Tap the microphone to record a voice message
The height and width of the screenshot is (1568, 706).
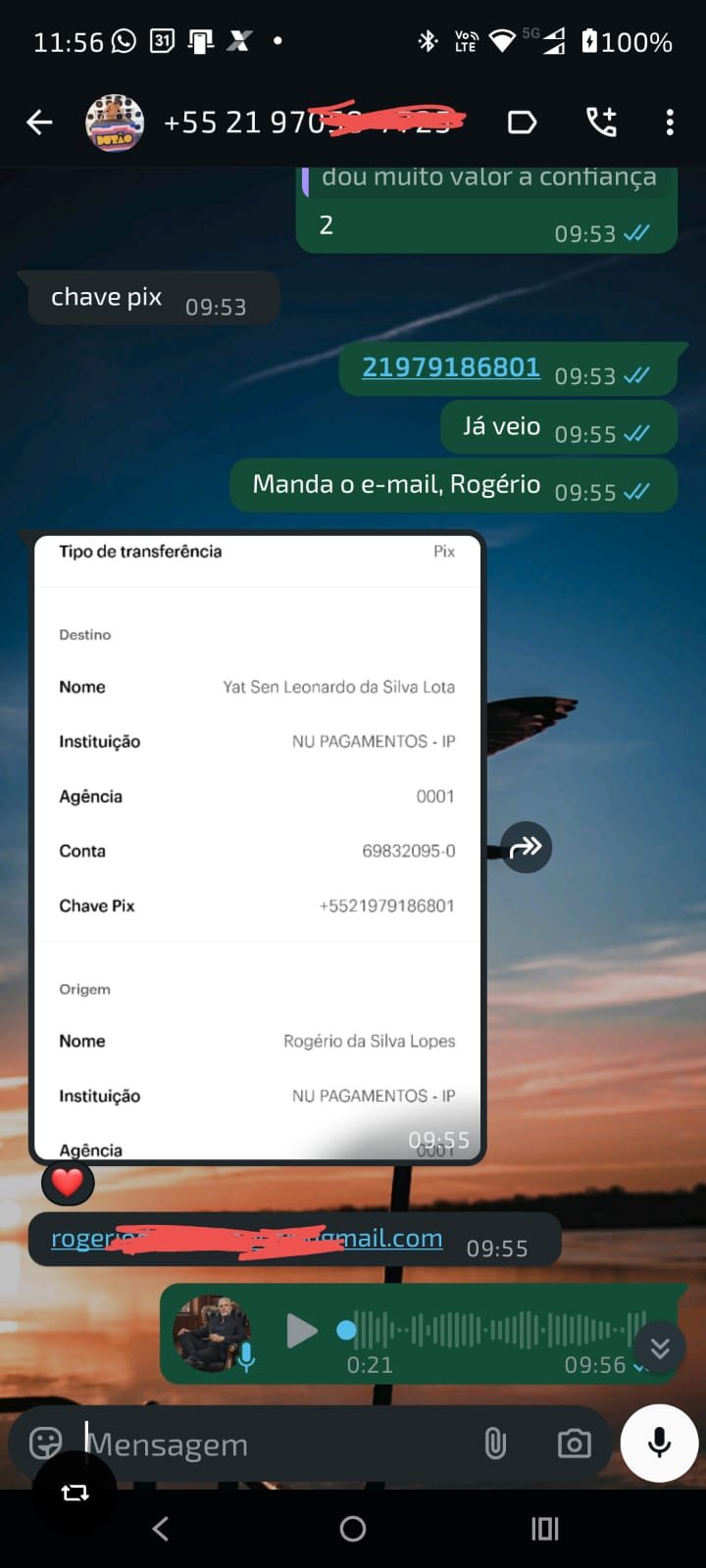tap(658, 1443)
